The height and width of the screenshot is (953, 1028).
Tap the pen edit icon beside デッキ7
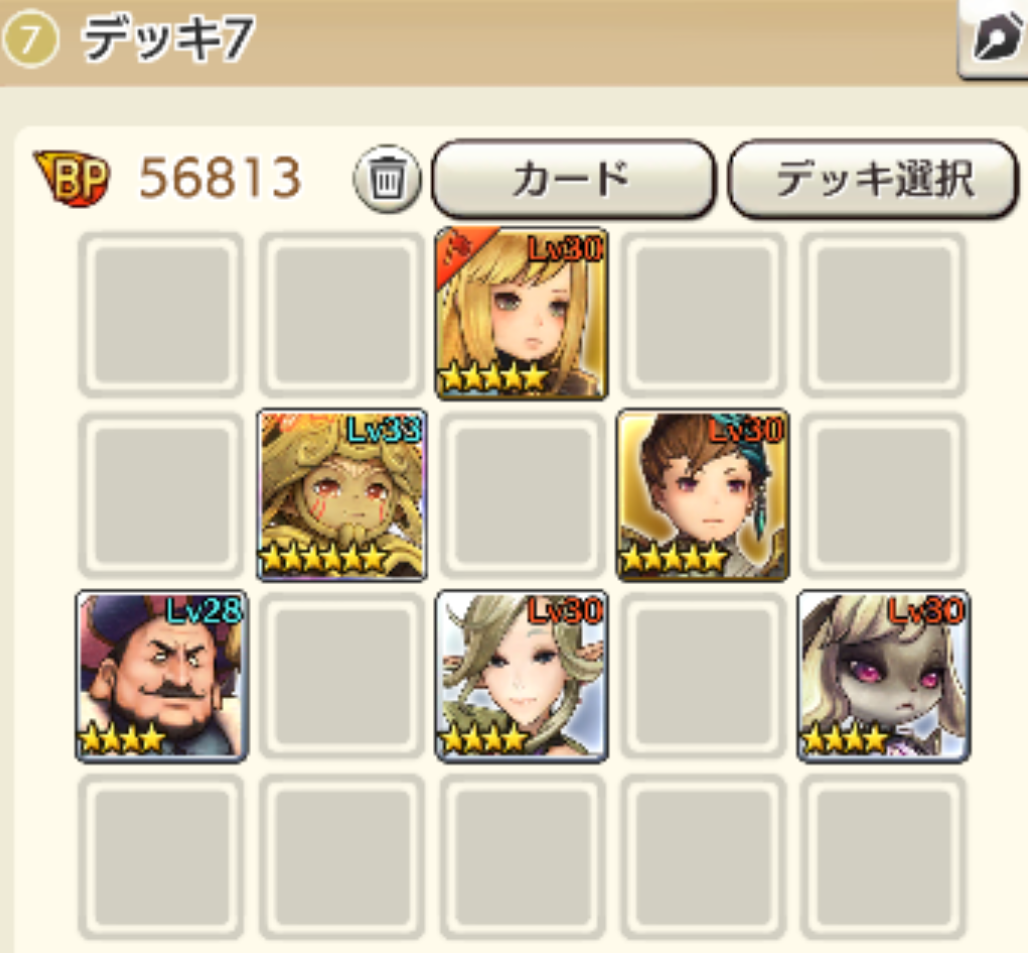click(x=995, y=42)
